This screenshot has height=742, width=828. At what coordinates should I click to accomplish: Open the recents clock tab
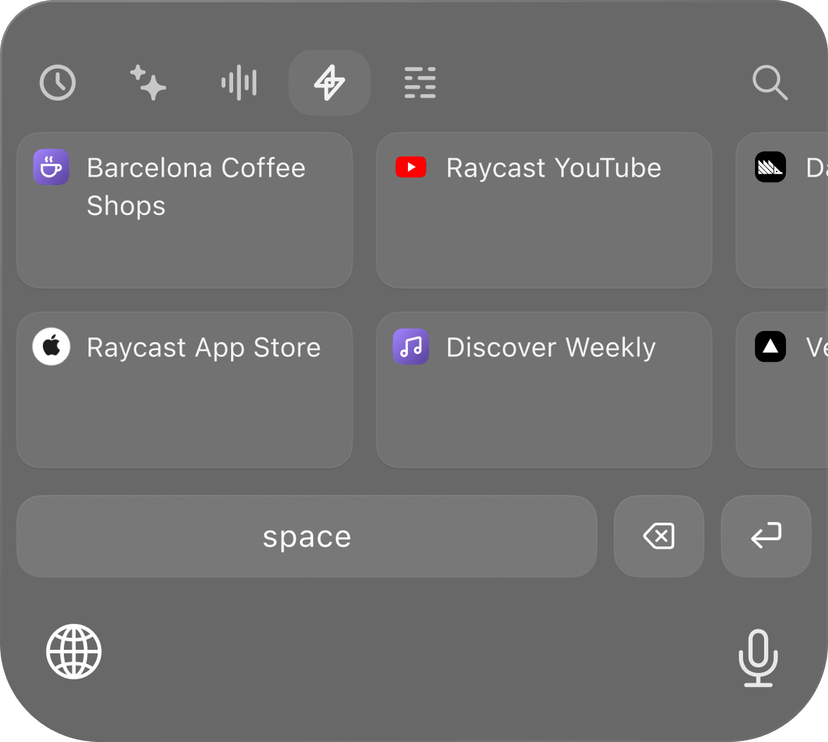click(58, 83)
